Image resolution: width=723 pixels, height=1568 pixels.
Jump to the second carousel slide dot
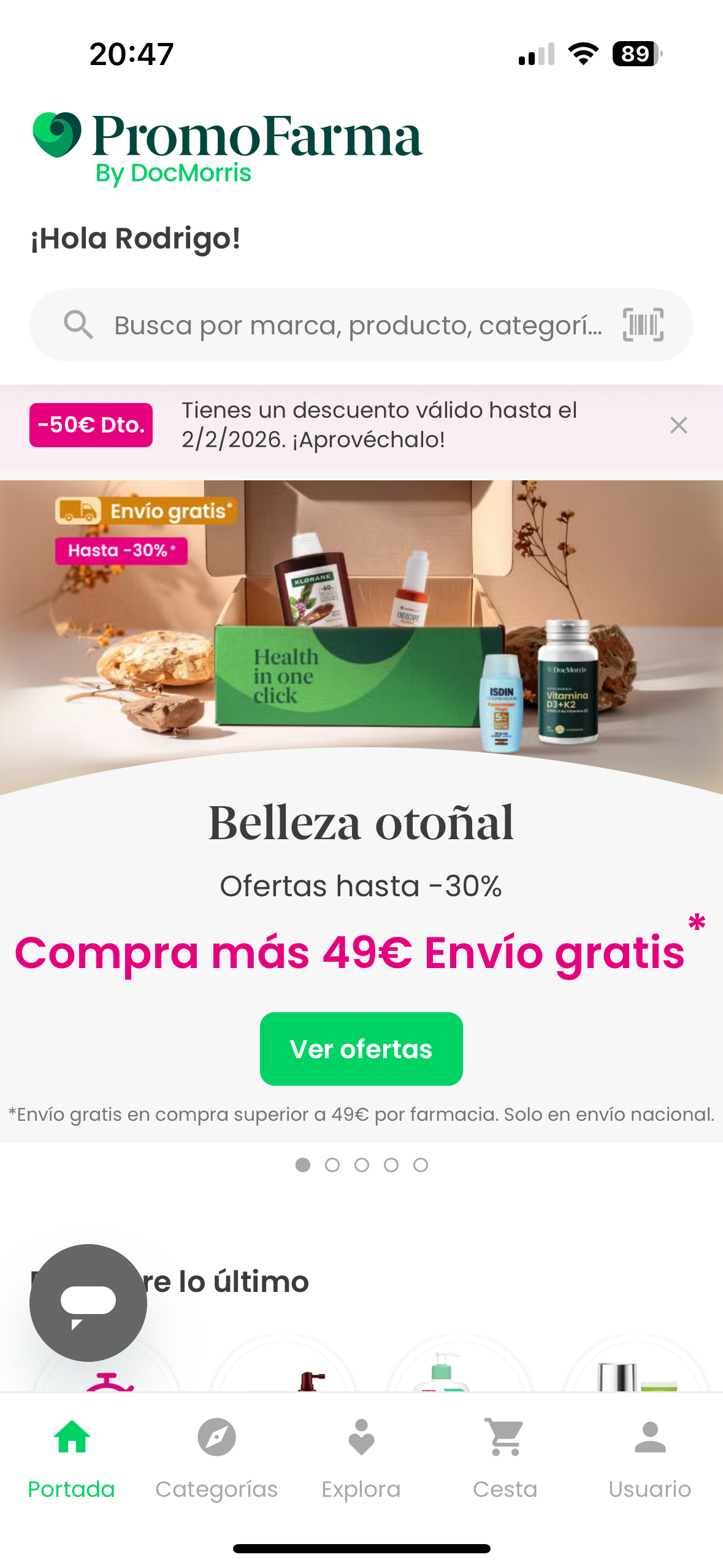(x=332, y=1165)
